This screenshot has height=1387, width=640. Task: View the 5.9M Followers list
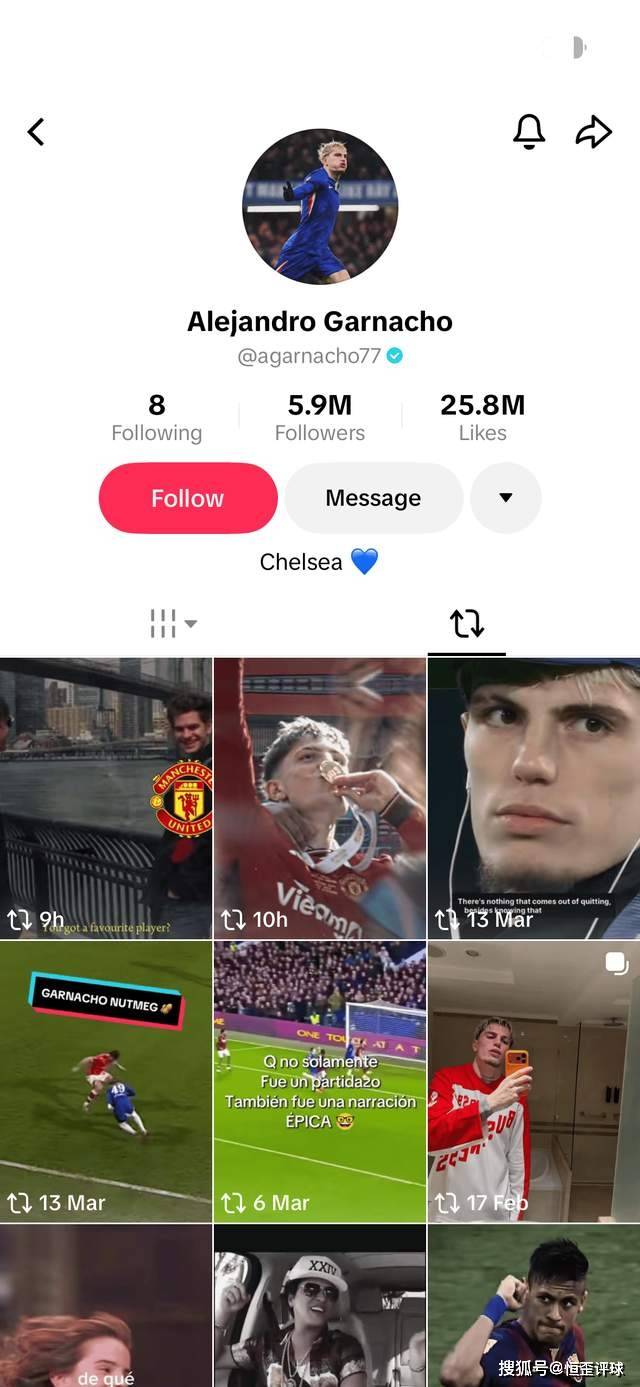(x=320, y=417)
